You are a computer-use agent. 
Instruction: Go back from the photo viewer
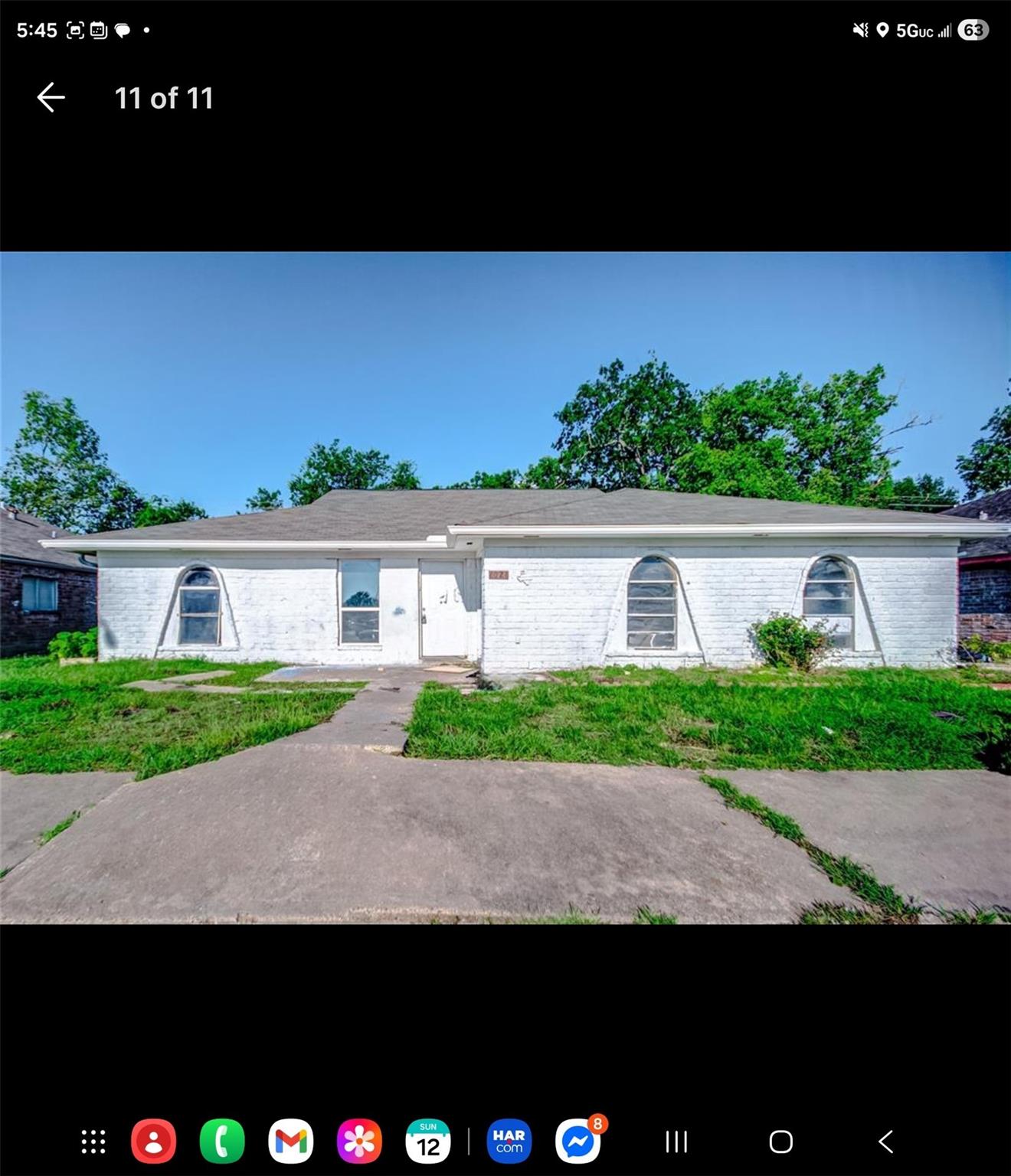tap(51, 98)
